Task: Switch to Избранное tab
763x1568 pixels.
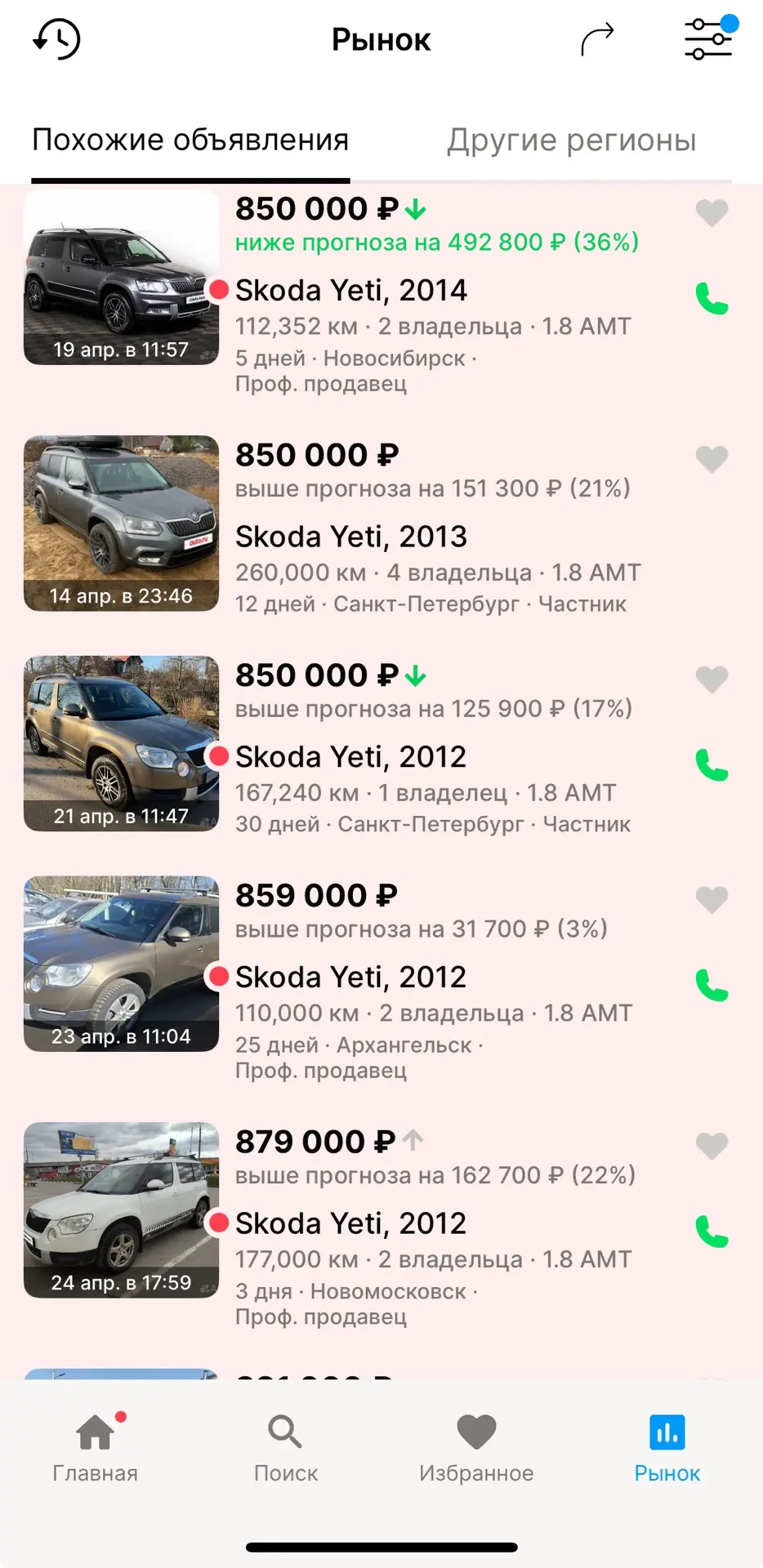Action: pos(476,1448)
